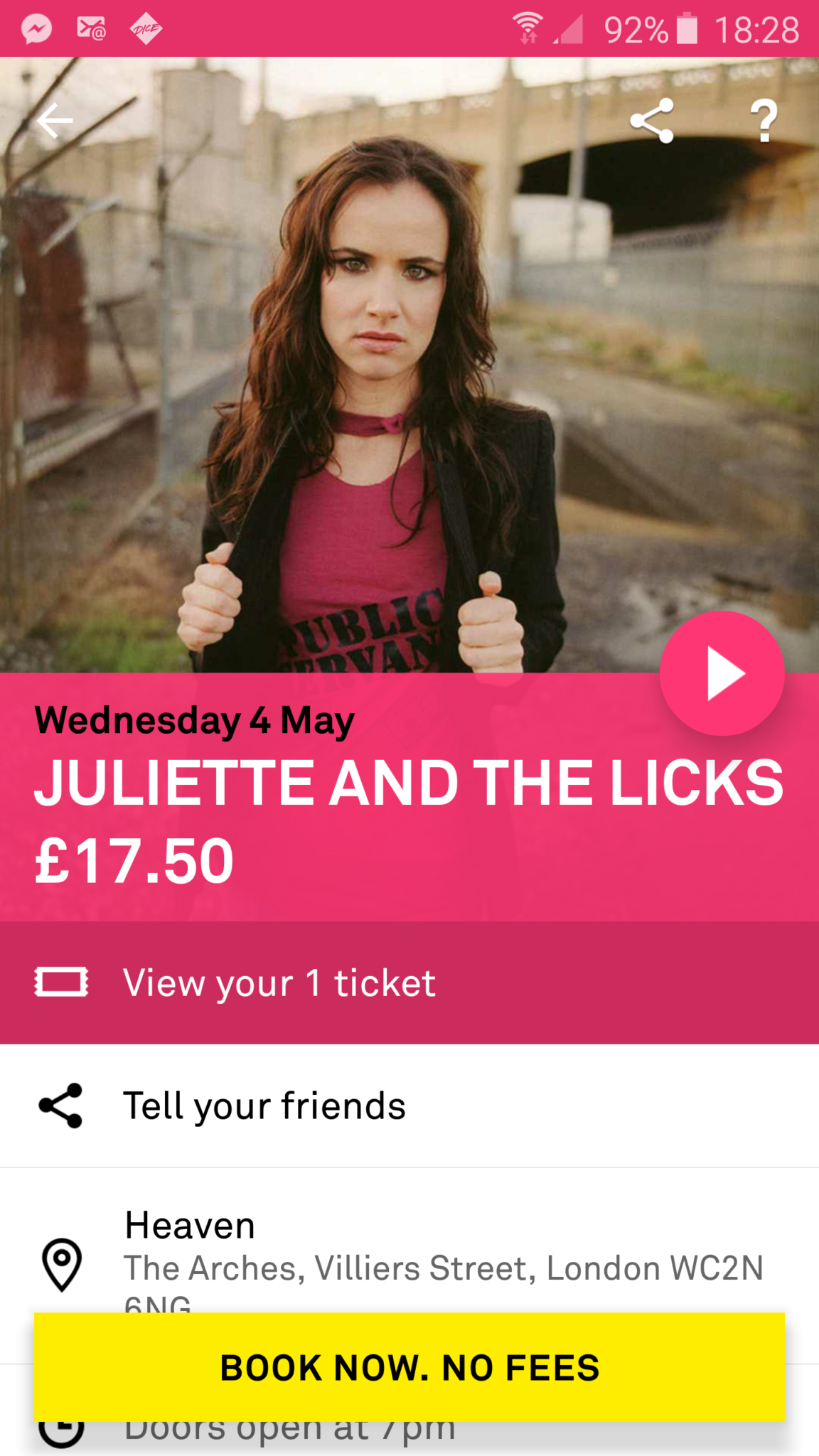Play the Juliette and the Licks preview
The height and width of the screenshot is (1456, 819).
click(722, 673)
